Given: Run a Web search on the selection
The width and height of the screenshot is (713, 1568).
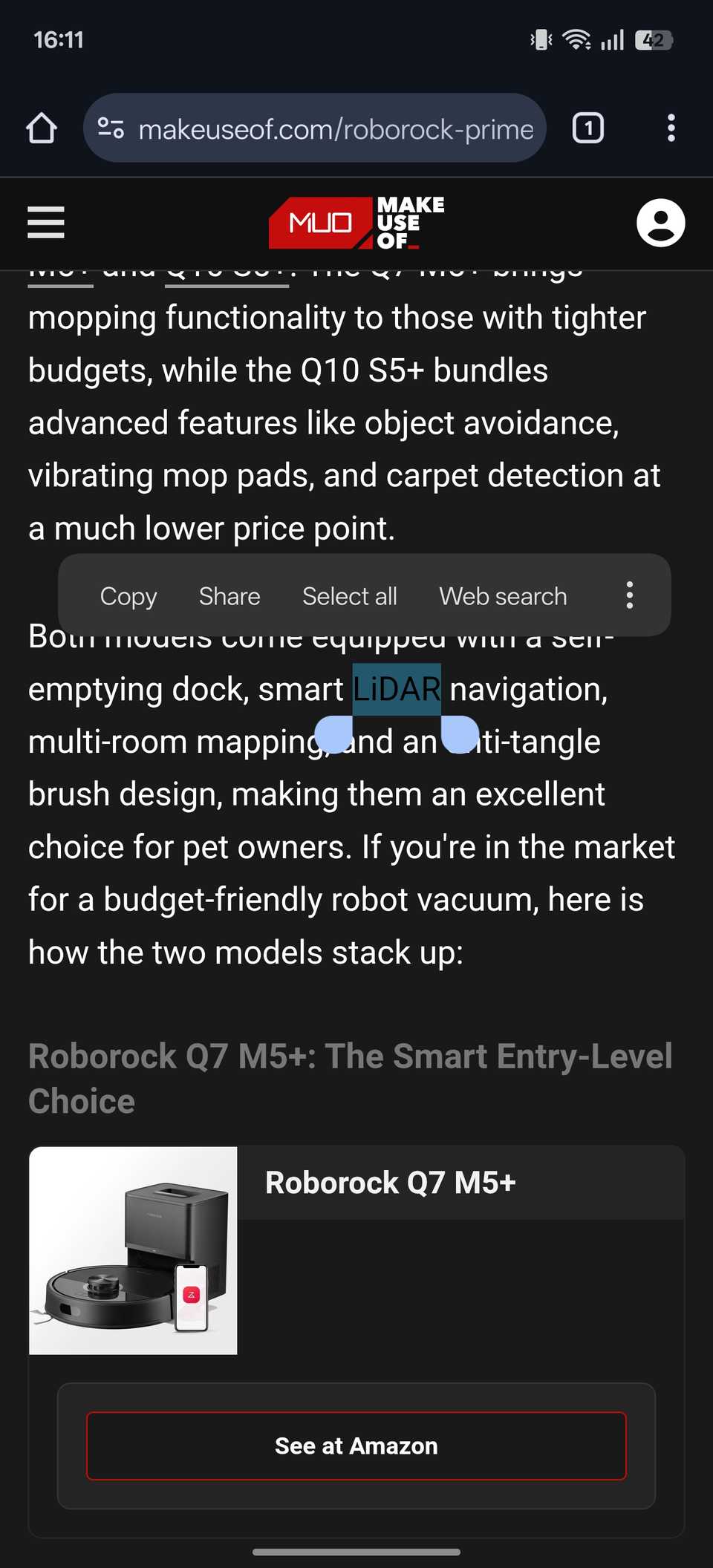Looking at the screenshot, I should click(502, 595).
